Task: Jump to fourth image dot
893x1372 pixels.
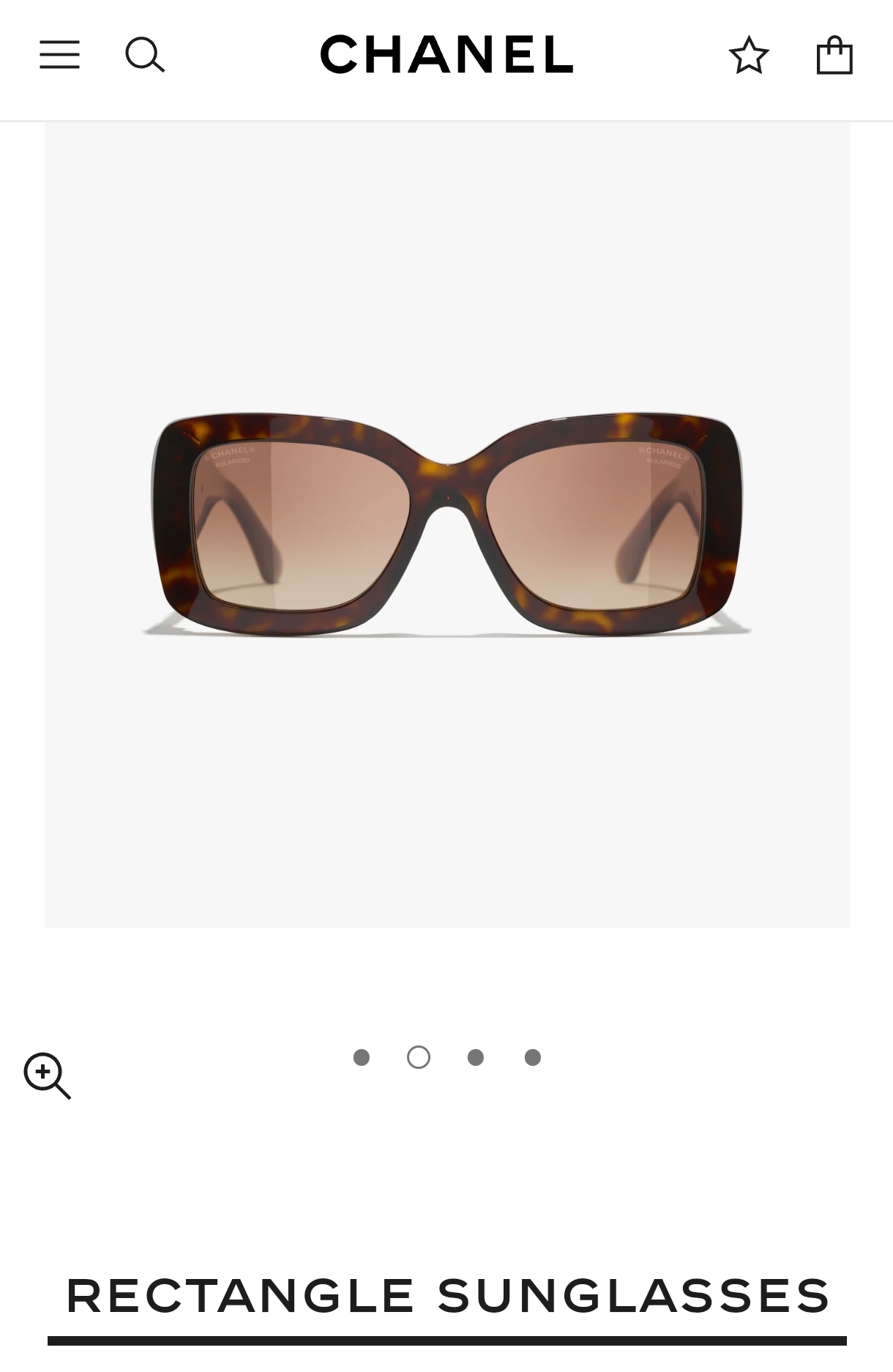Action: (x=533, y=1057)
